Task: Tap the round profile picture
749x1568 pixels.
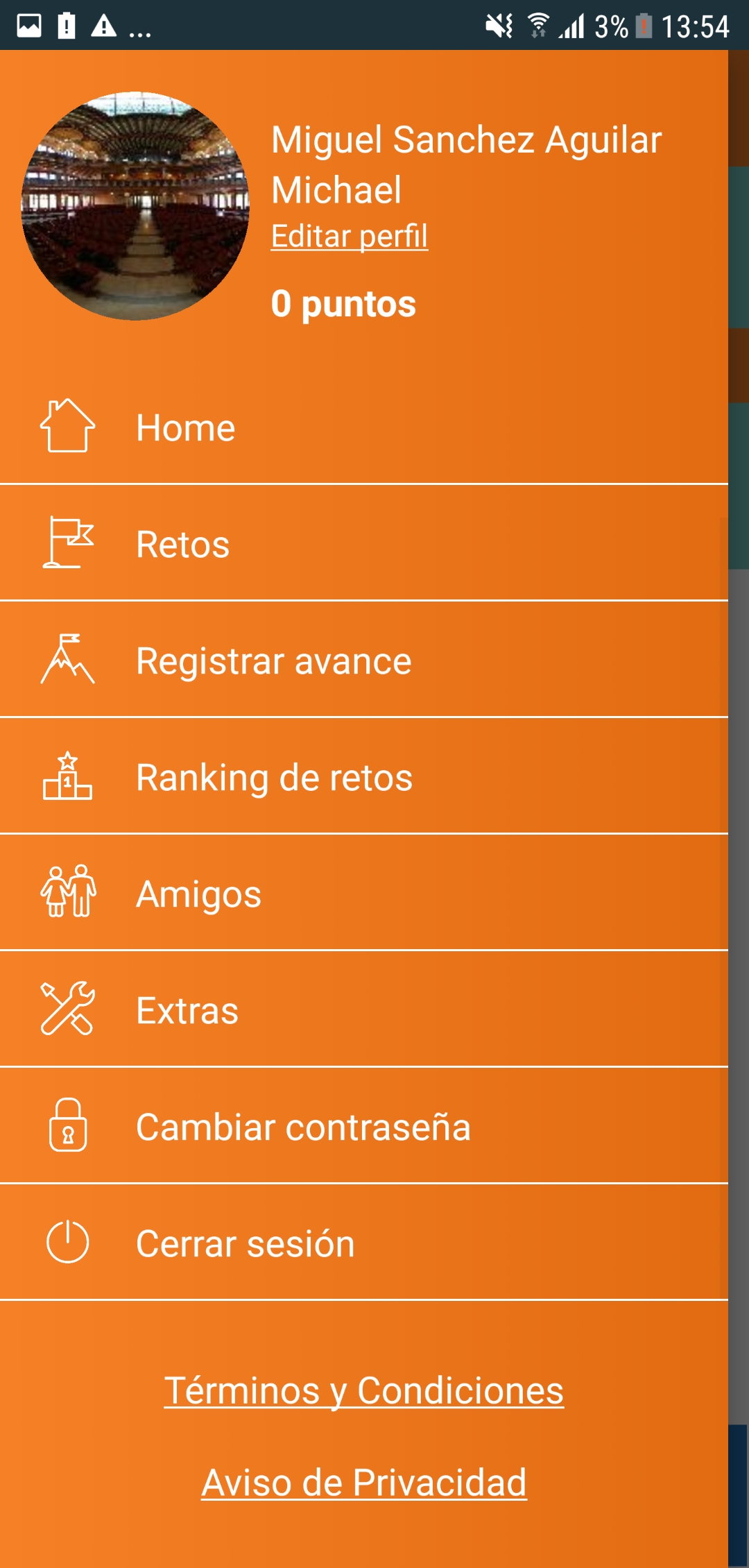Action: tap(135, 206)
